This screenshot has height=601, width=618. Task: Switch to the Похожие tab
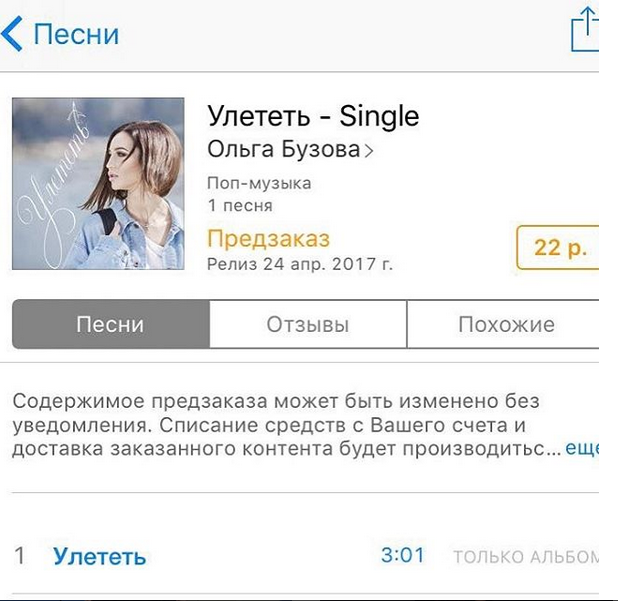[x=505, y=325]
